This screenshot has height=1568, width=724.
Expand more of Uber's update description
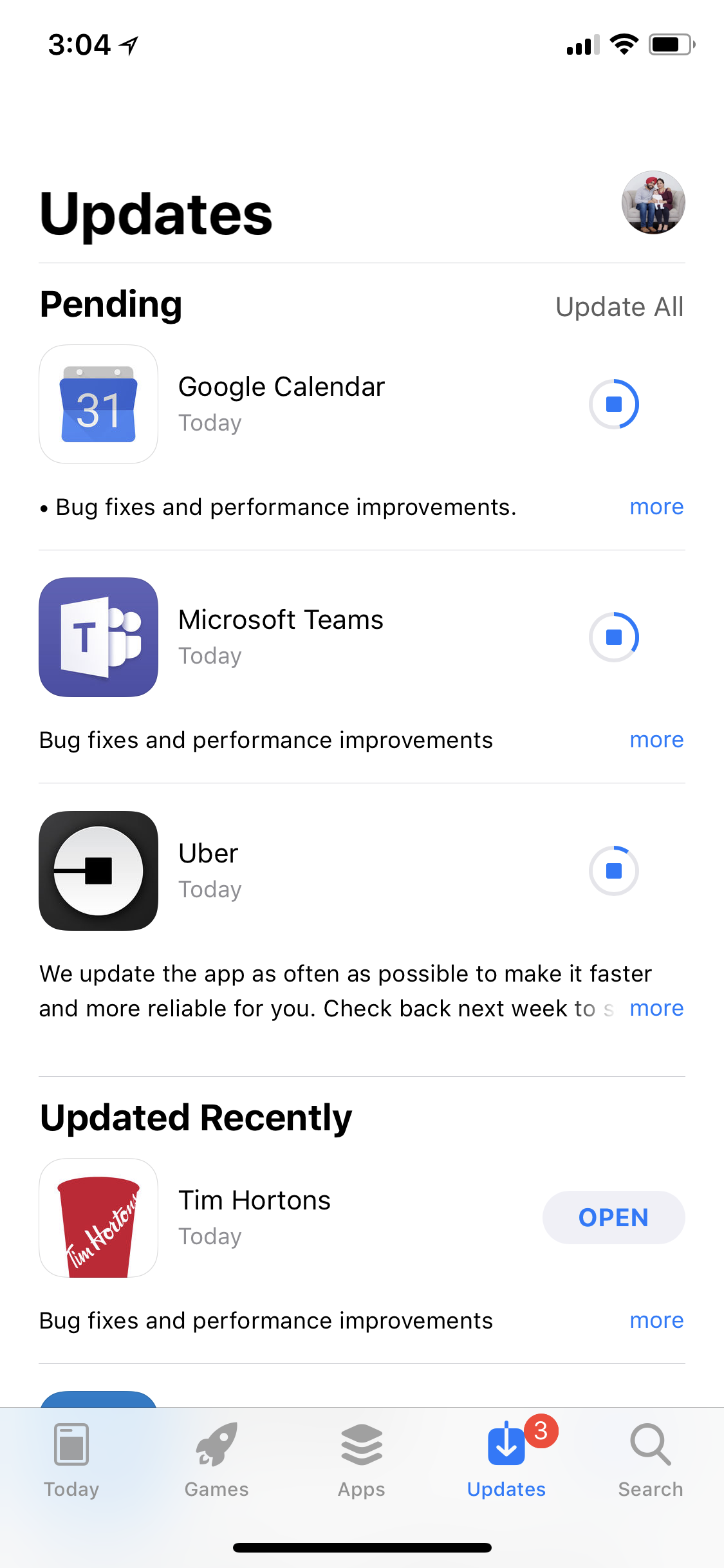click(656, 1009)
